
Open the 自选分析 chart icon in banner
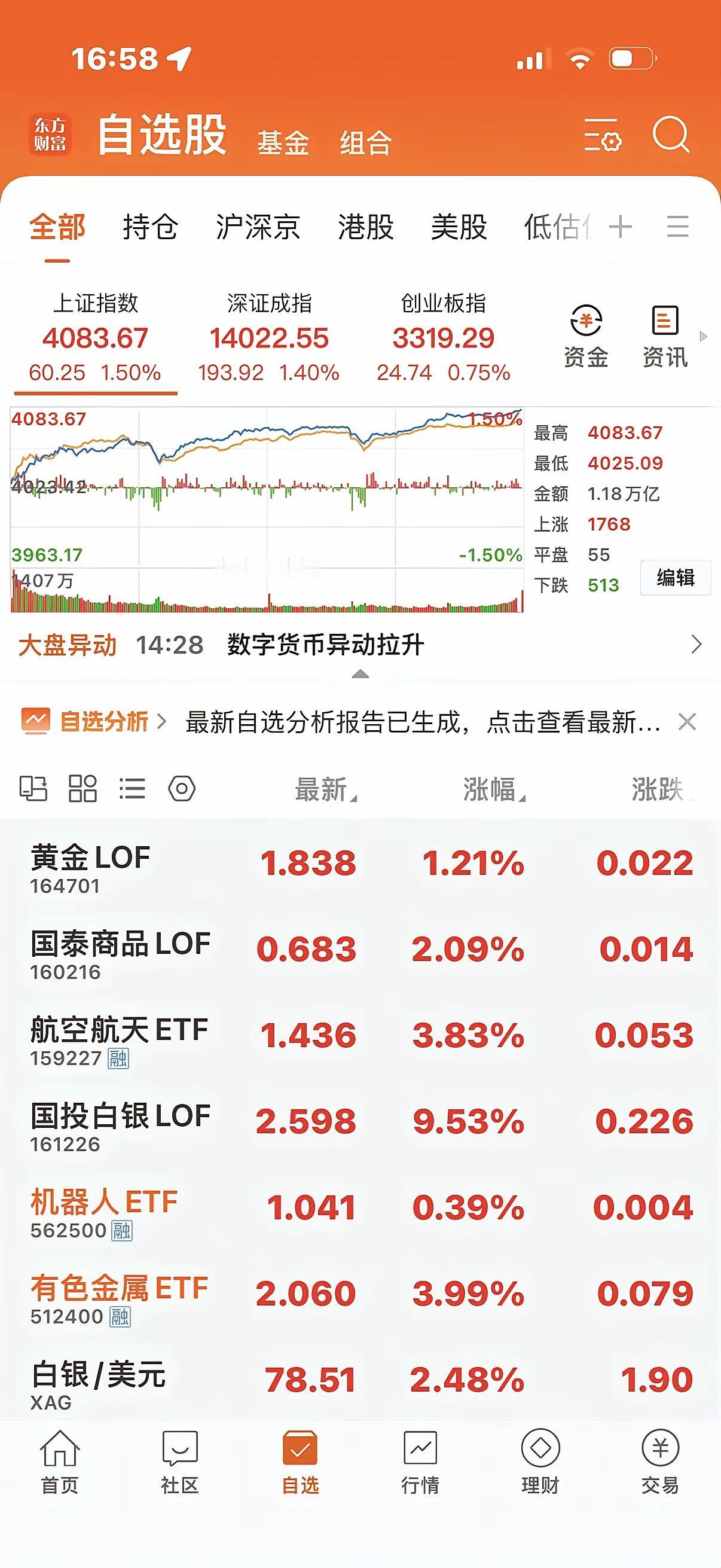36,720
